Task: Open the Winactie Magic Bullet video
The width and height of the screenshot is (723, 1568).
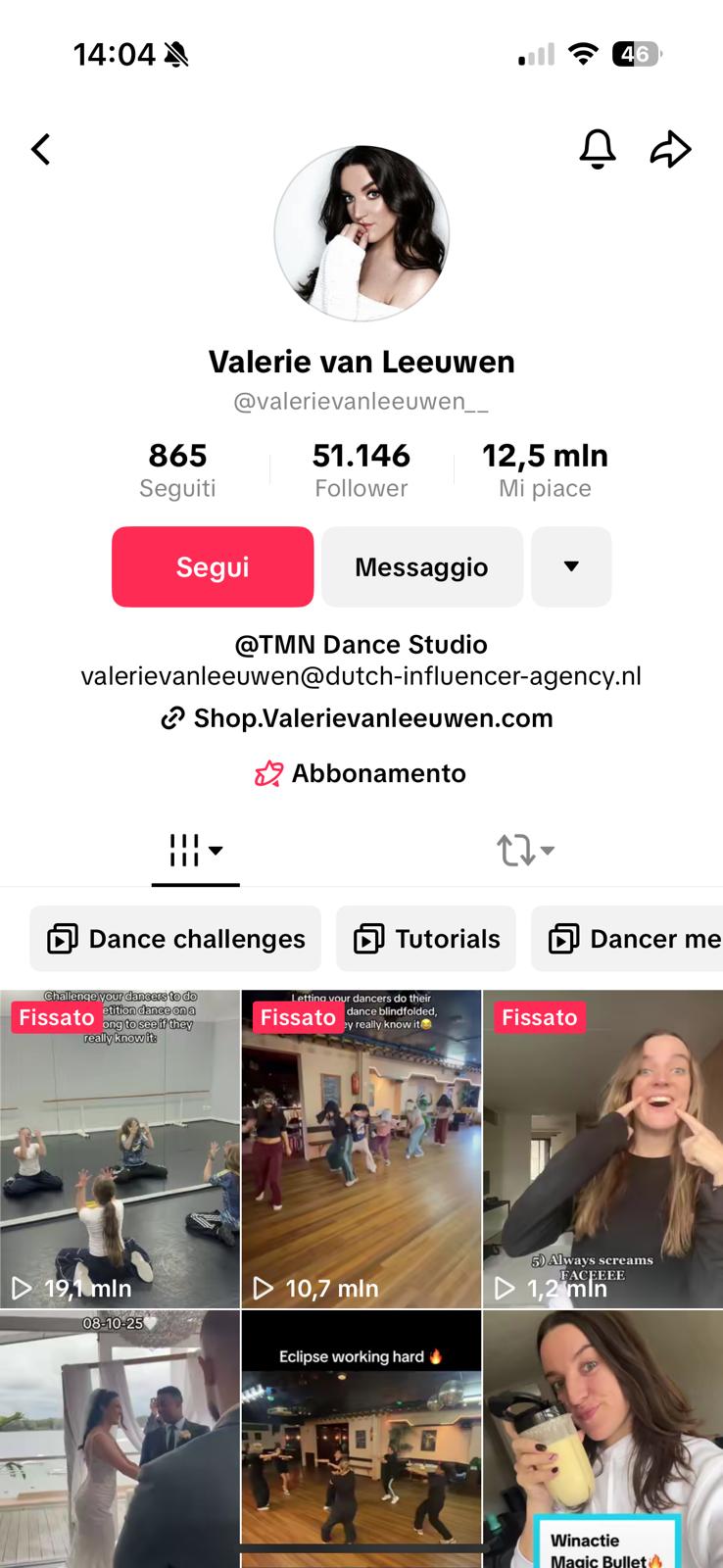Action: tap(602, 1439)
